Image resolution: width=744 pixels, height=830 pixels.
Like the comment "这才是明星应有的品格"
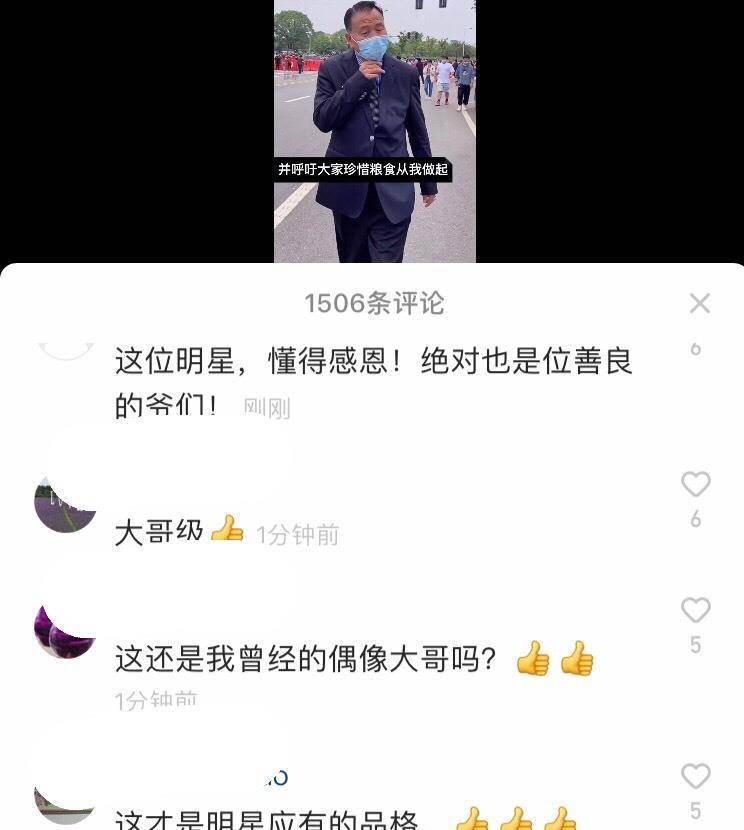(695, 776)
